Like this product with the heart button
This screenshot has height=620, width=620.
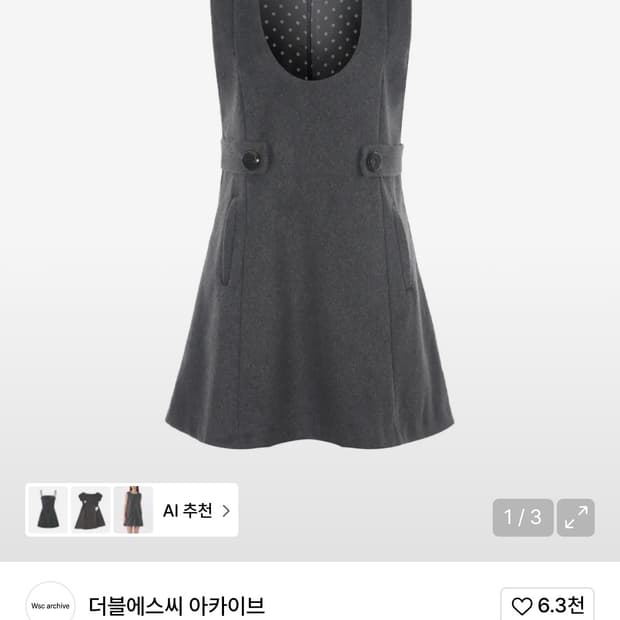point(547,605)
